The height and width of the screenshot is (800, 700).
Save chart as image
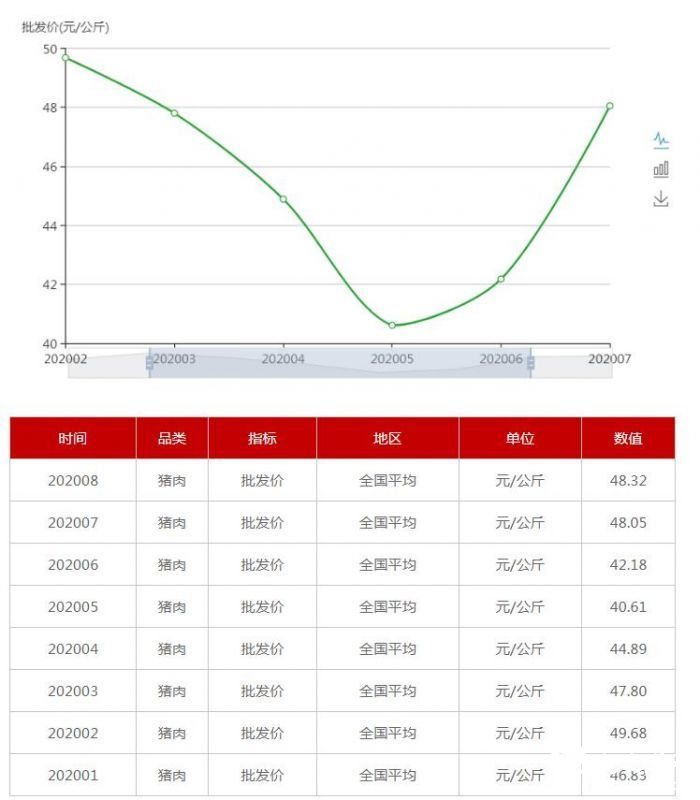coord(660,199)
